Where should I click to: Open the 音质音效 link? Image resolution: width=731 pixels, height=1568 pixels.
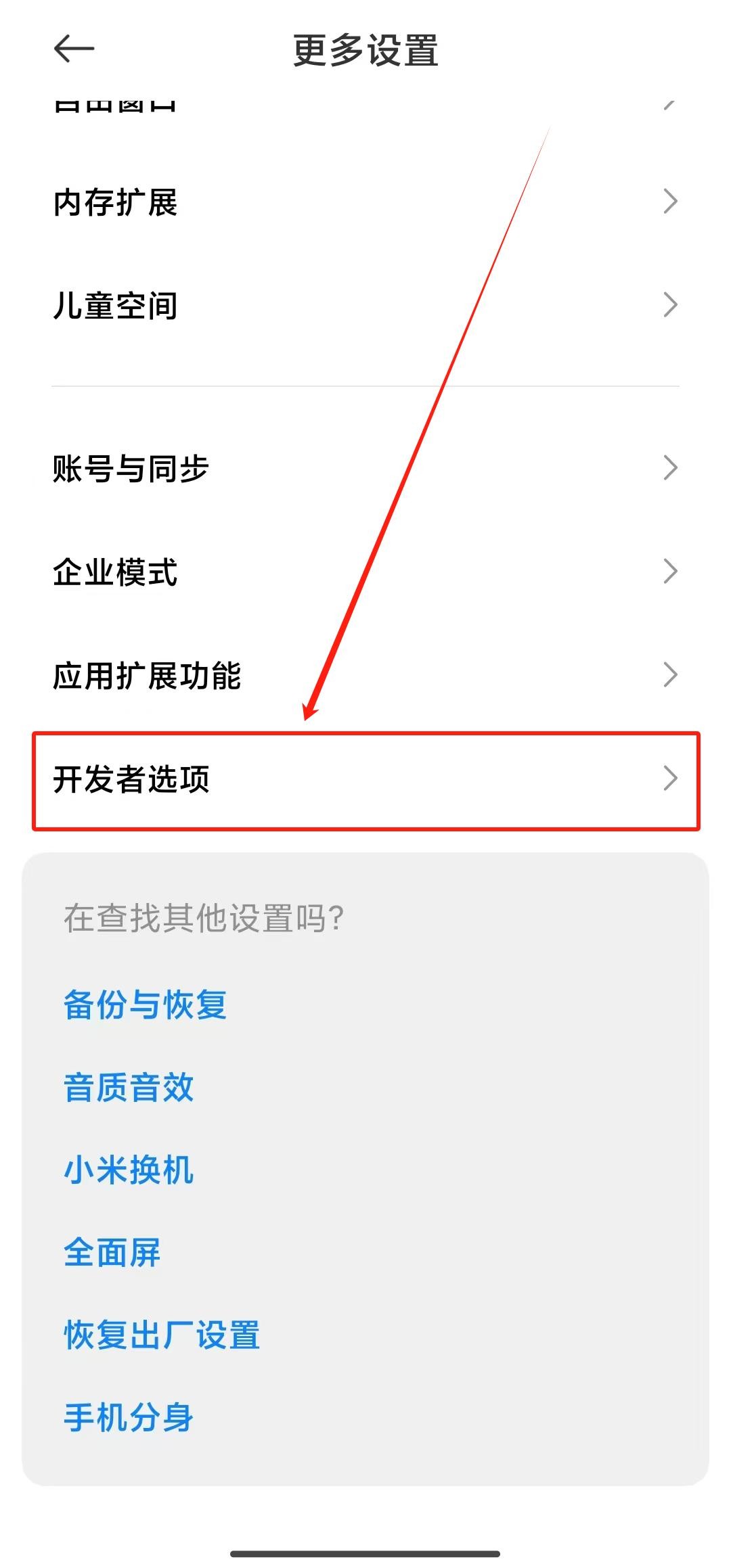[x=129, y=1087]
